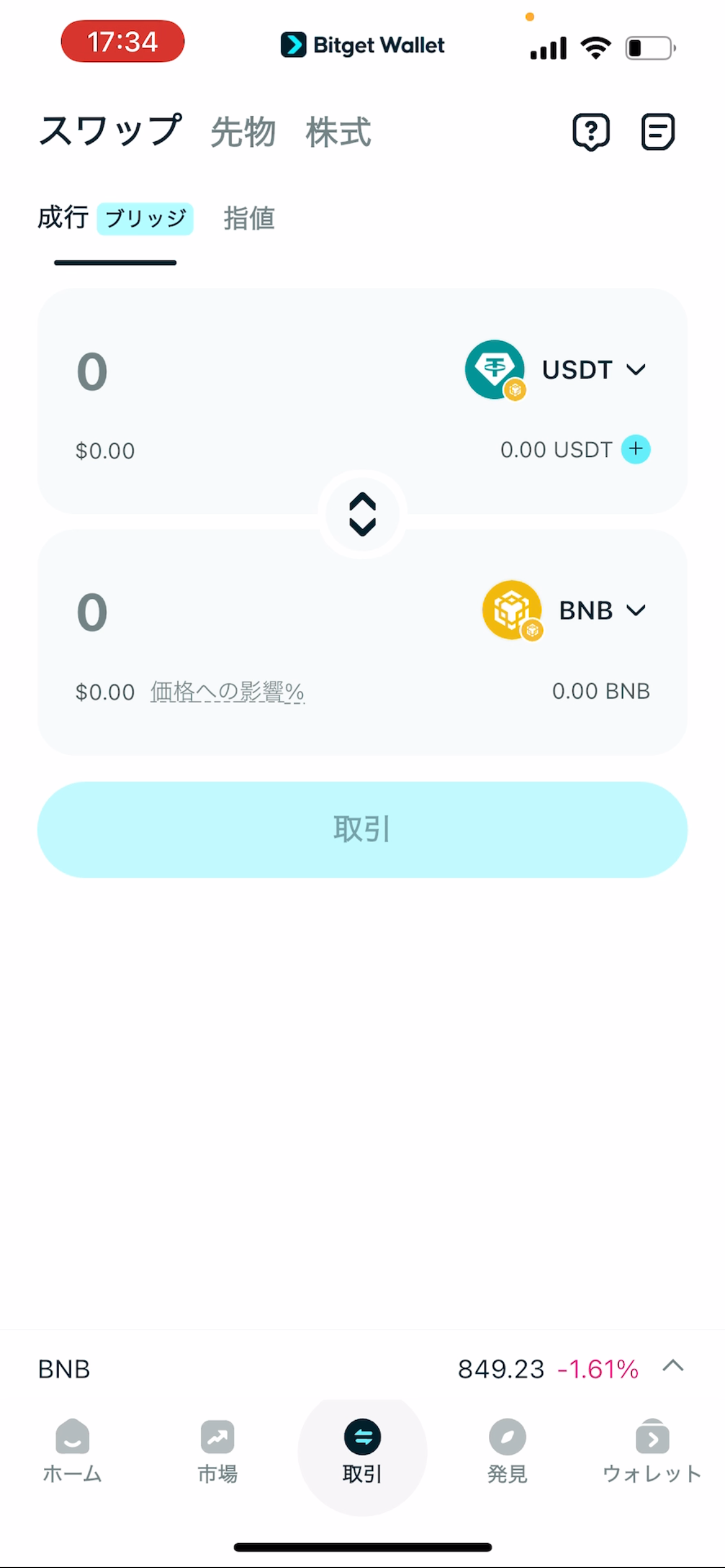Image resolution: width=725 pixels, height=1568 pixels.
Task: Tap the large 取引 trade button
Action: [362, 829]
